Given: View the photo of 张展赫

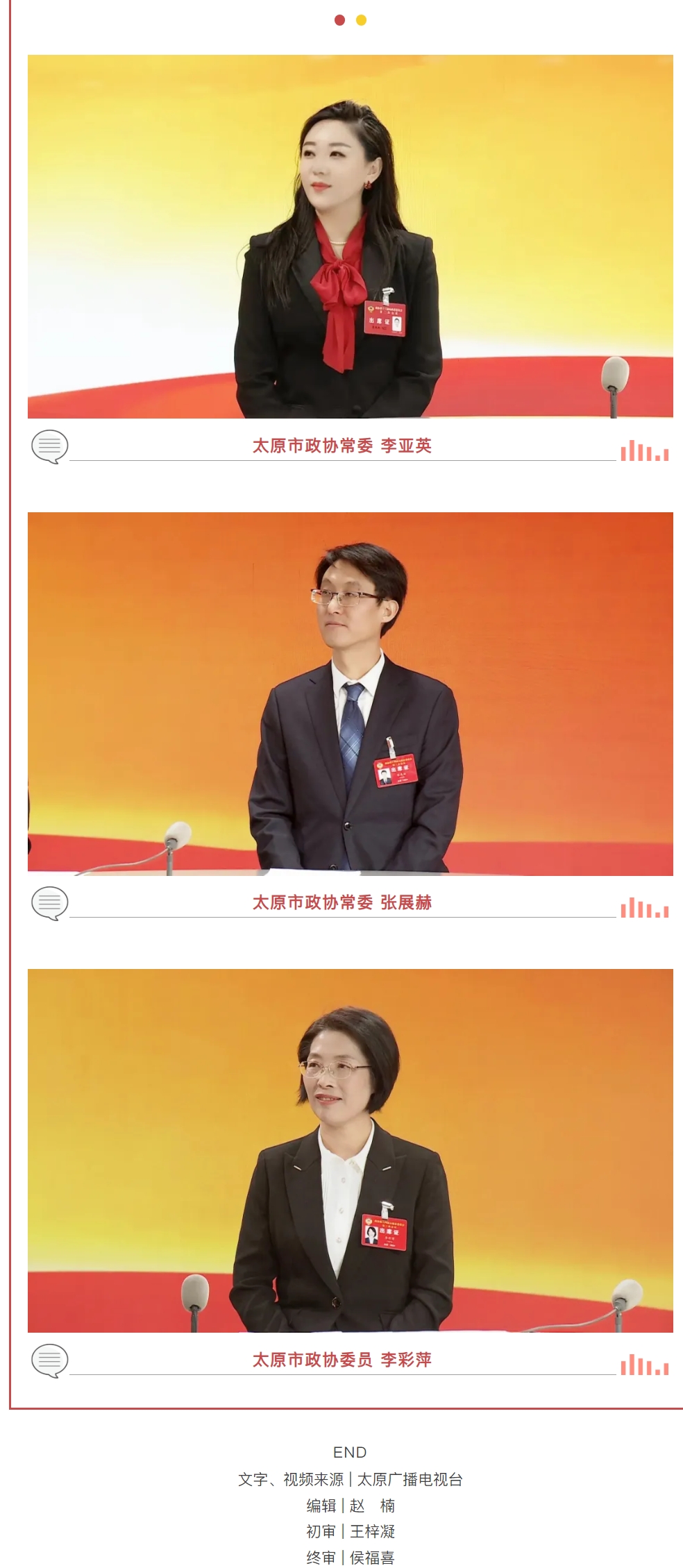Looking at the screenshot, I should pos(350,693).
